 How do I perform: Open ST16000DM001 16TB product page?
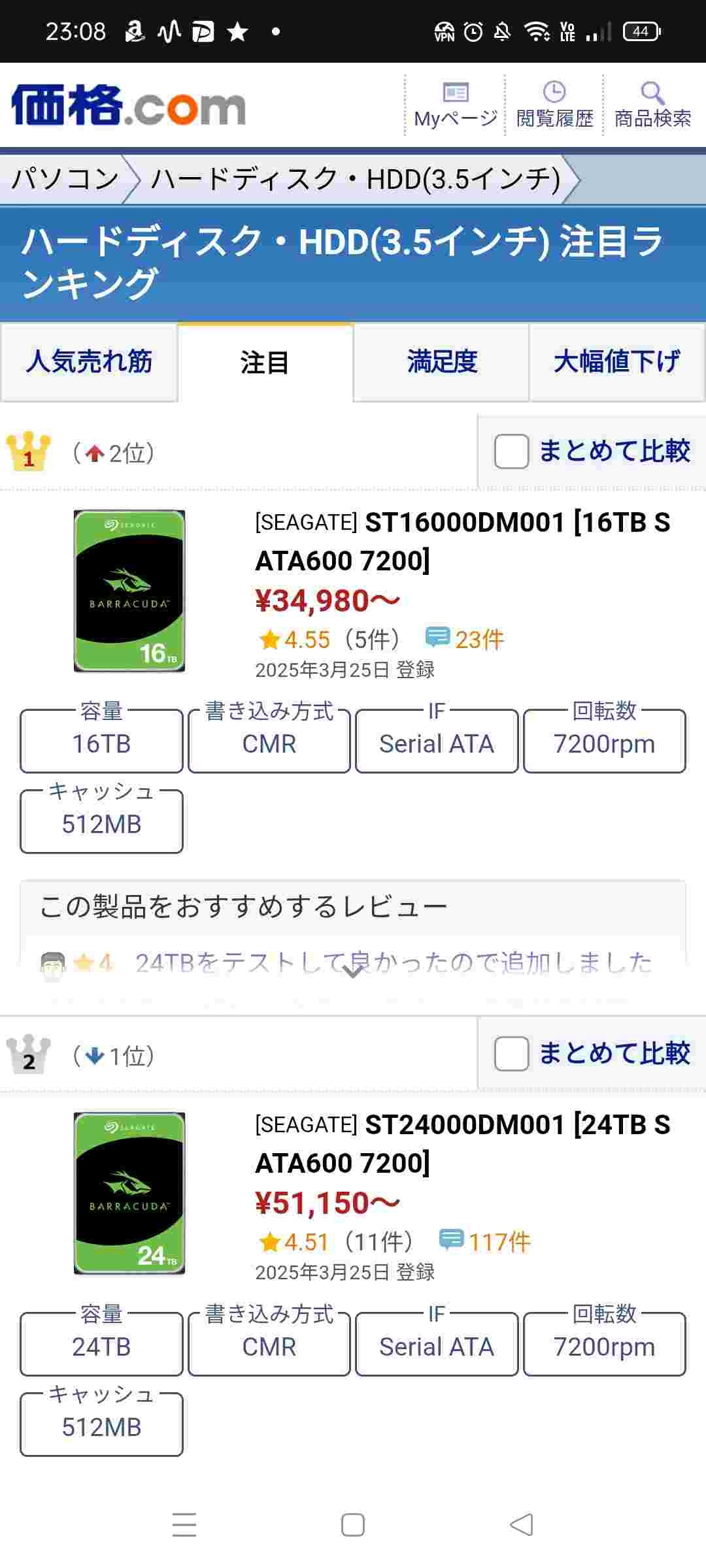coord(462,541)
